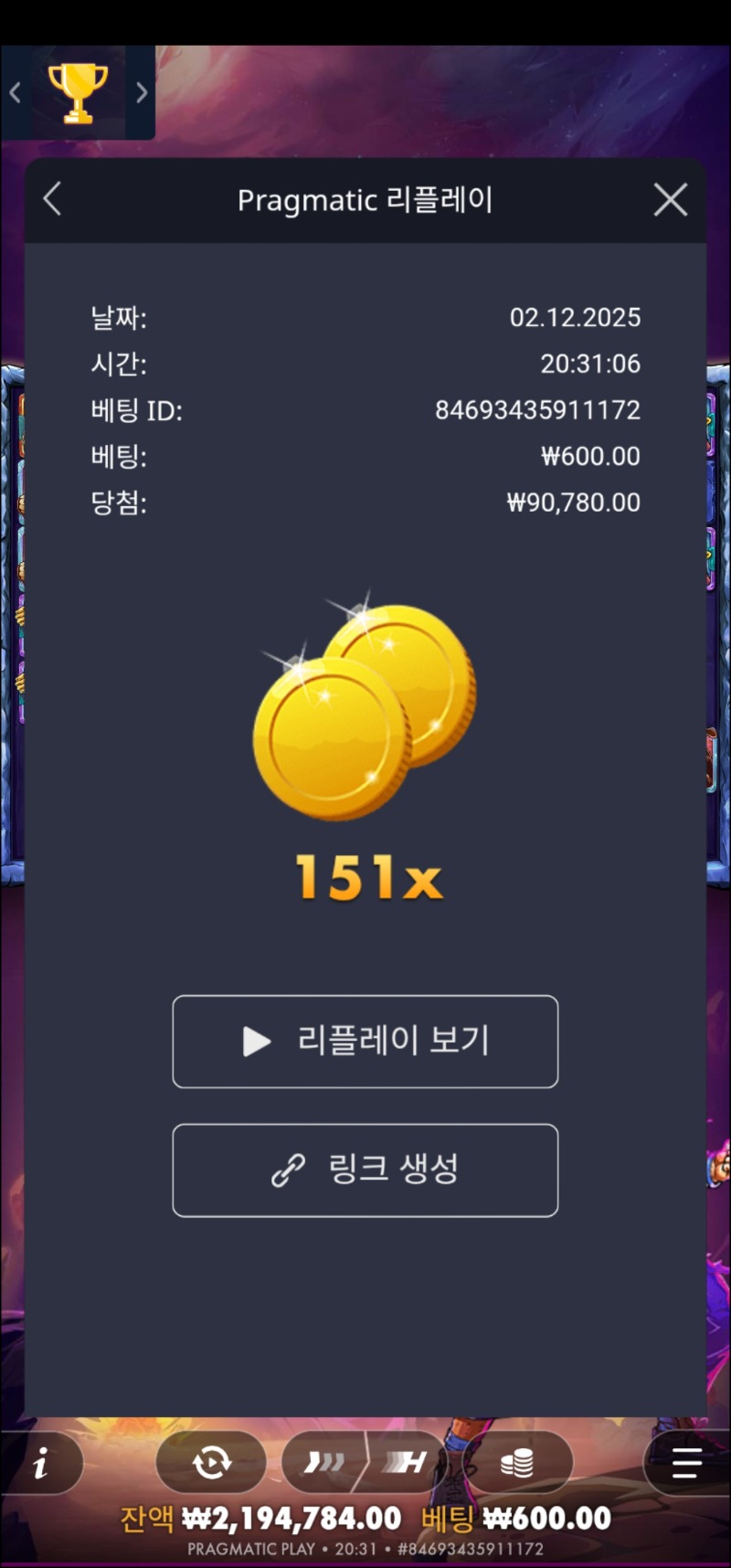Enable hyper spin mode

pos(405,1463)
